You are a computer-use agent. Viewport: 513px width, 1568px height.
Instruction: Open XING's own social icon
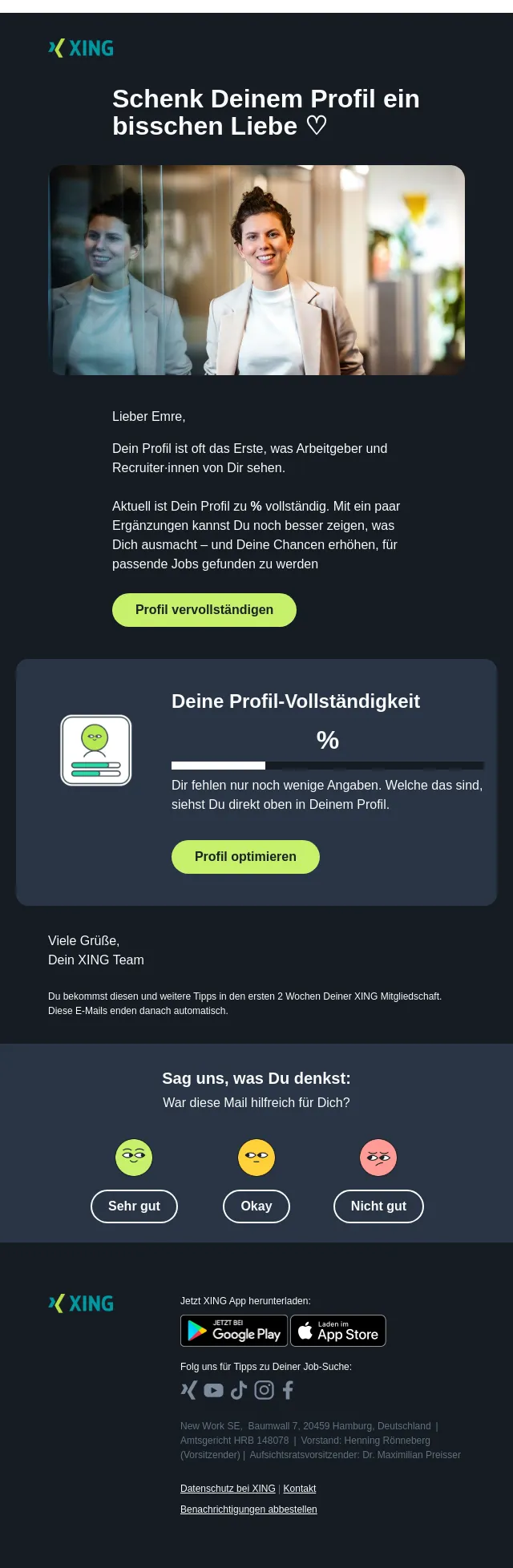(x=188, y=1390)
